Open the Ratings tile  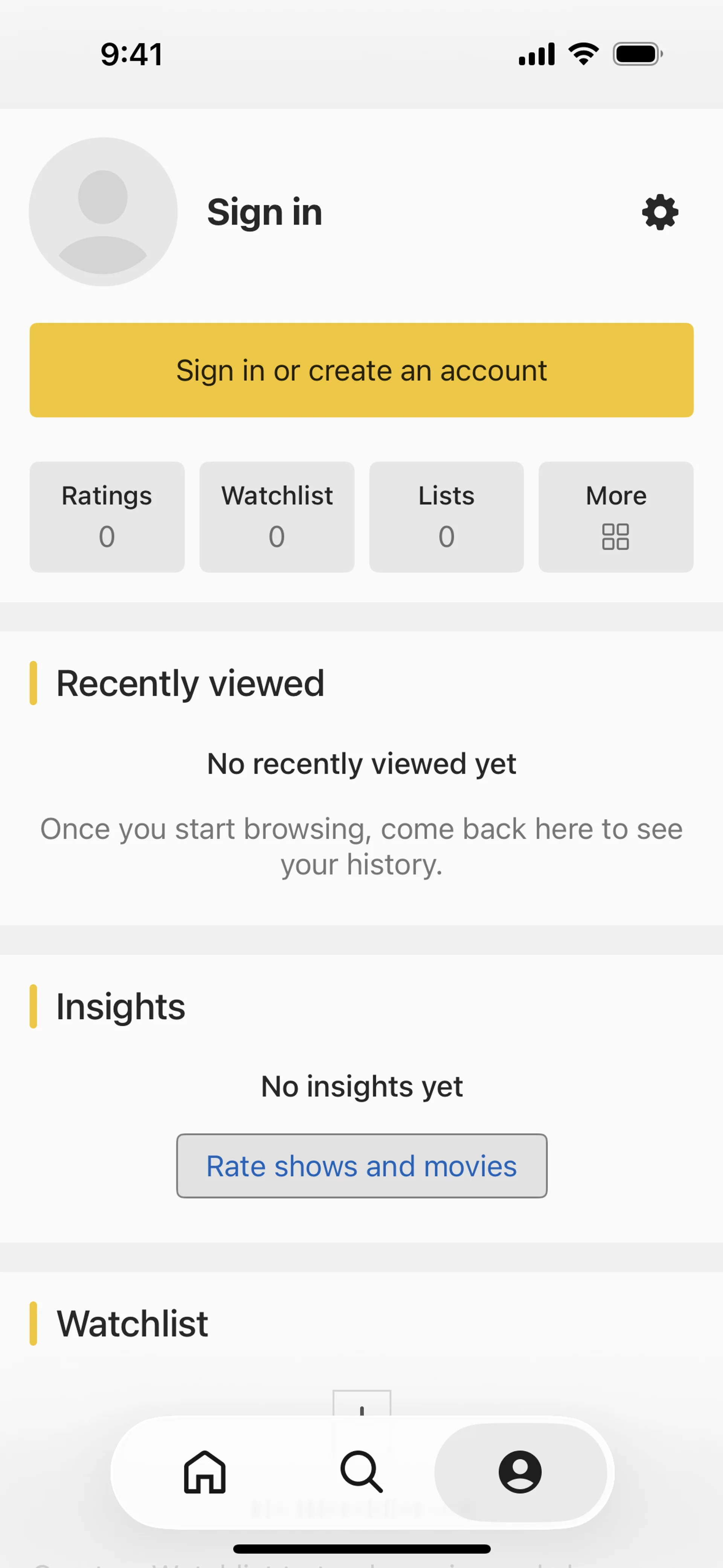[107, 517]
